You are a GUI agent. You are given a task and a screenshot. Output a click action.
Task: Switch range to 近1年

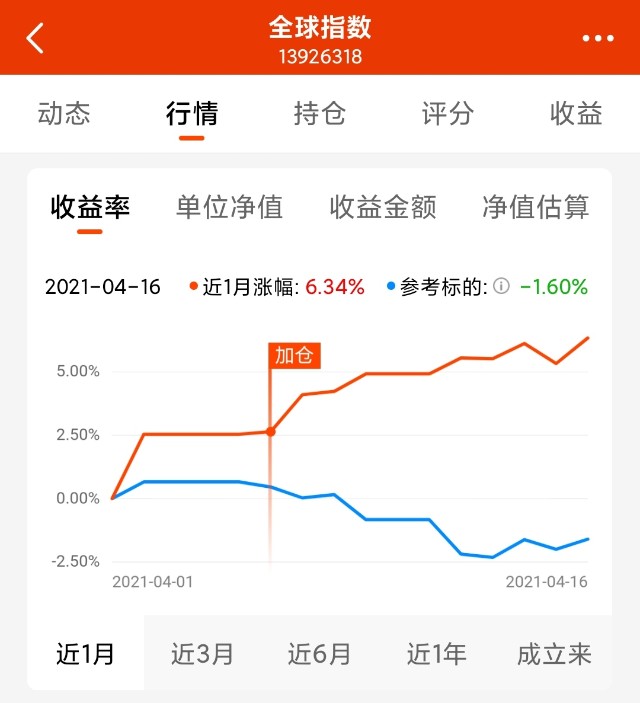(437, 654)
